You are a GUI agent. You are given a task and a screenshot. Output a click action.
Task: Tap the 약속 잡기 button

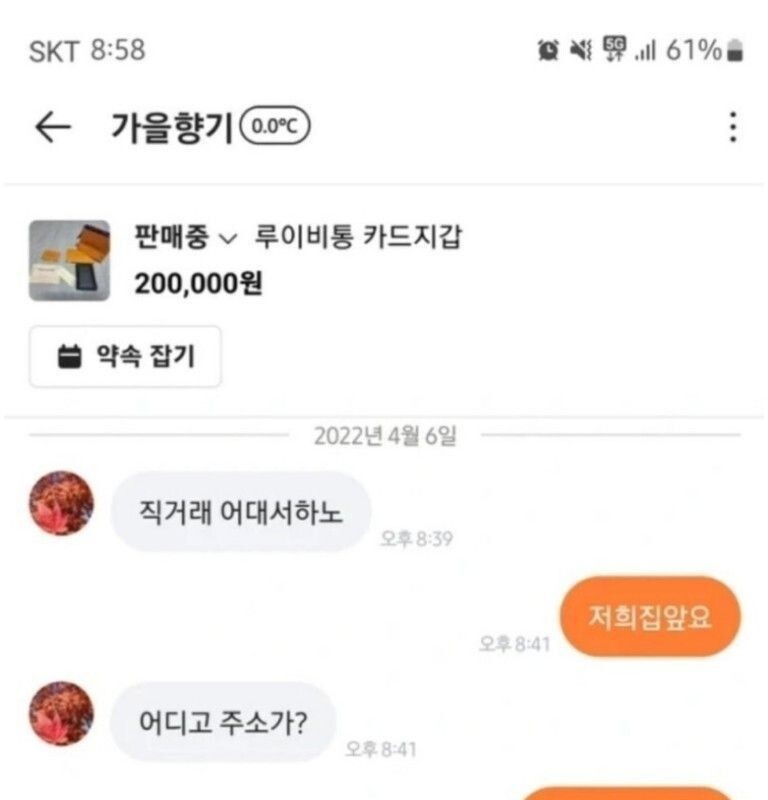point(125,357)
